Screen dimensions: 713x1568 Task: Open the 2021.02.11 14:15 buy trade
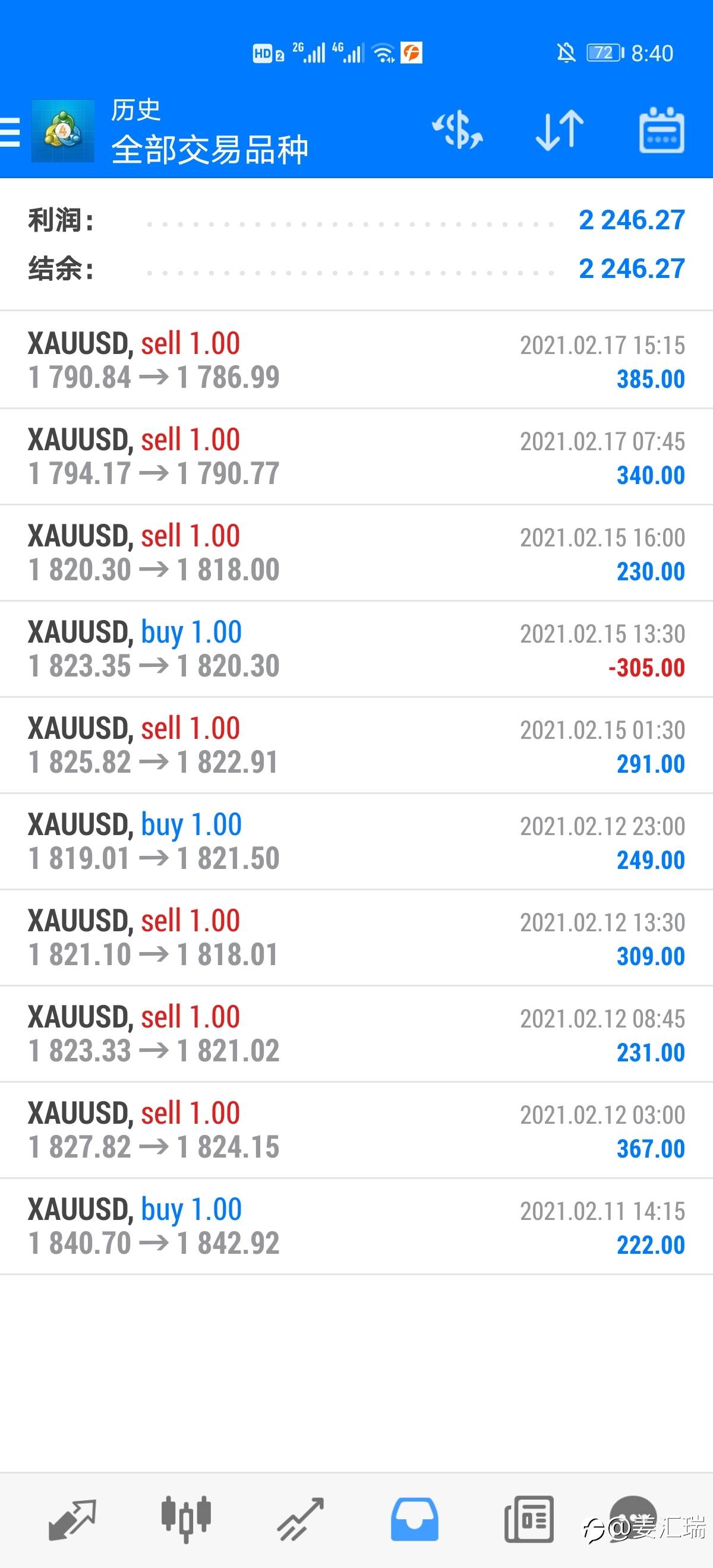pyautogui.click(x=356, y=1225)
